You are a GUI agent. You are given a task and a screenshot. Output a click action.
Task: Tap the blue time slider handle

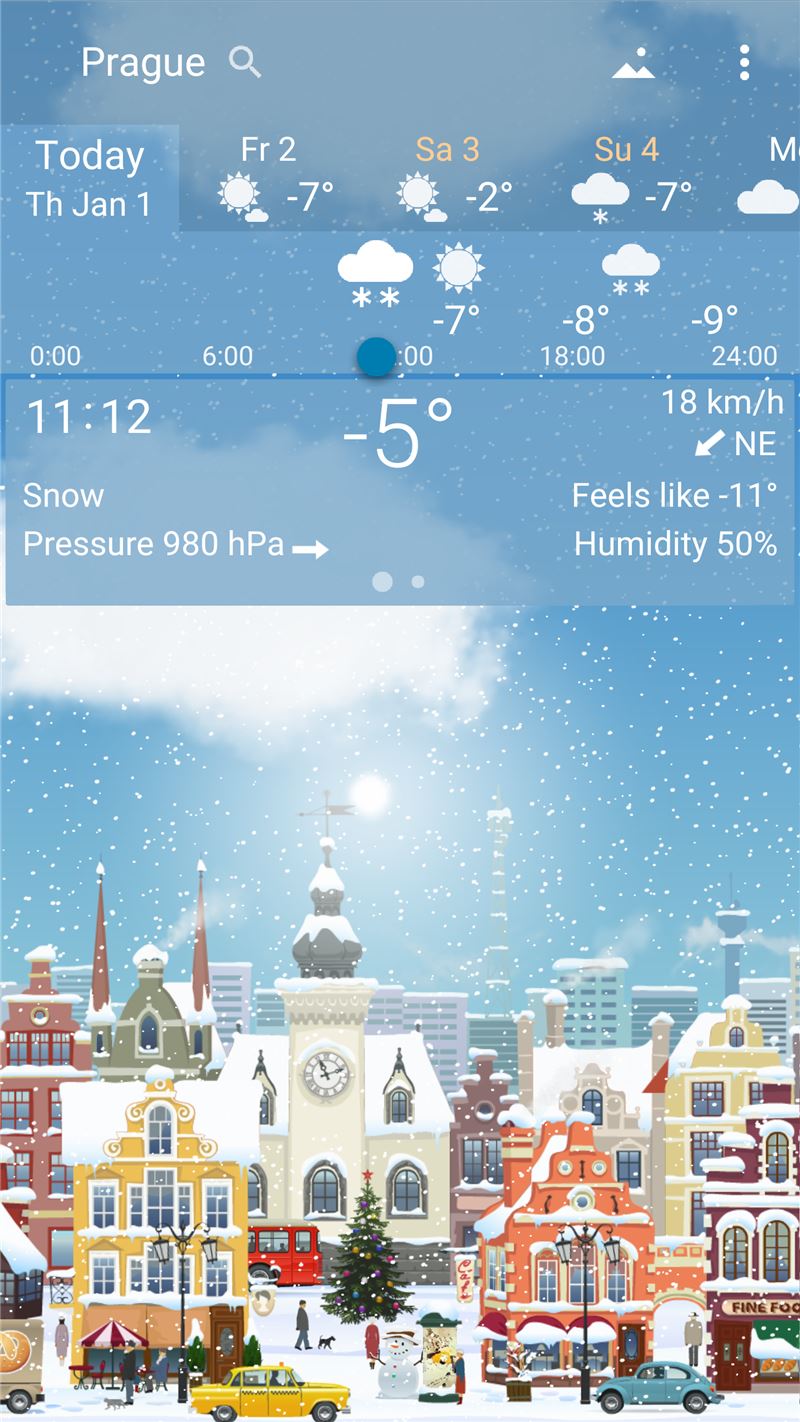tap(376, 356)
